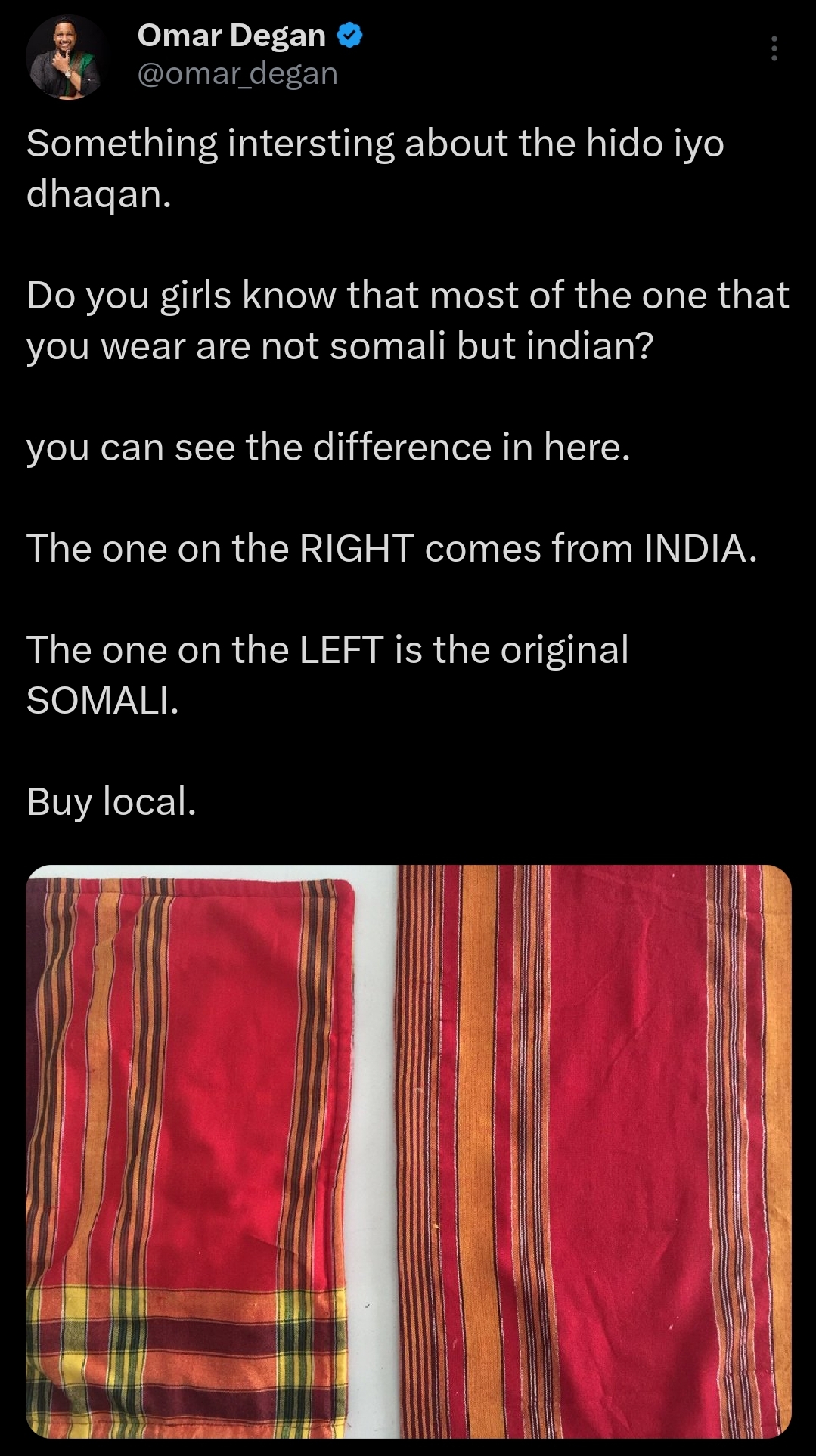The image size is (816, 1456).
Task: Open Omar Degan's profile picture
Action: click(x=67, y=57)
